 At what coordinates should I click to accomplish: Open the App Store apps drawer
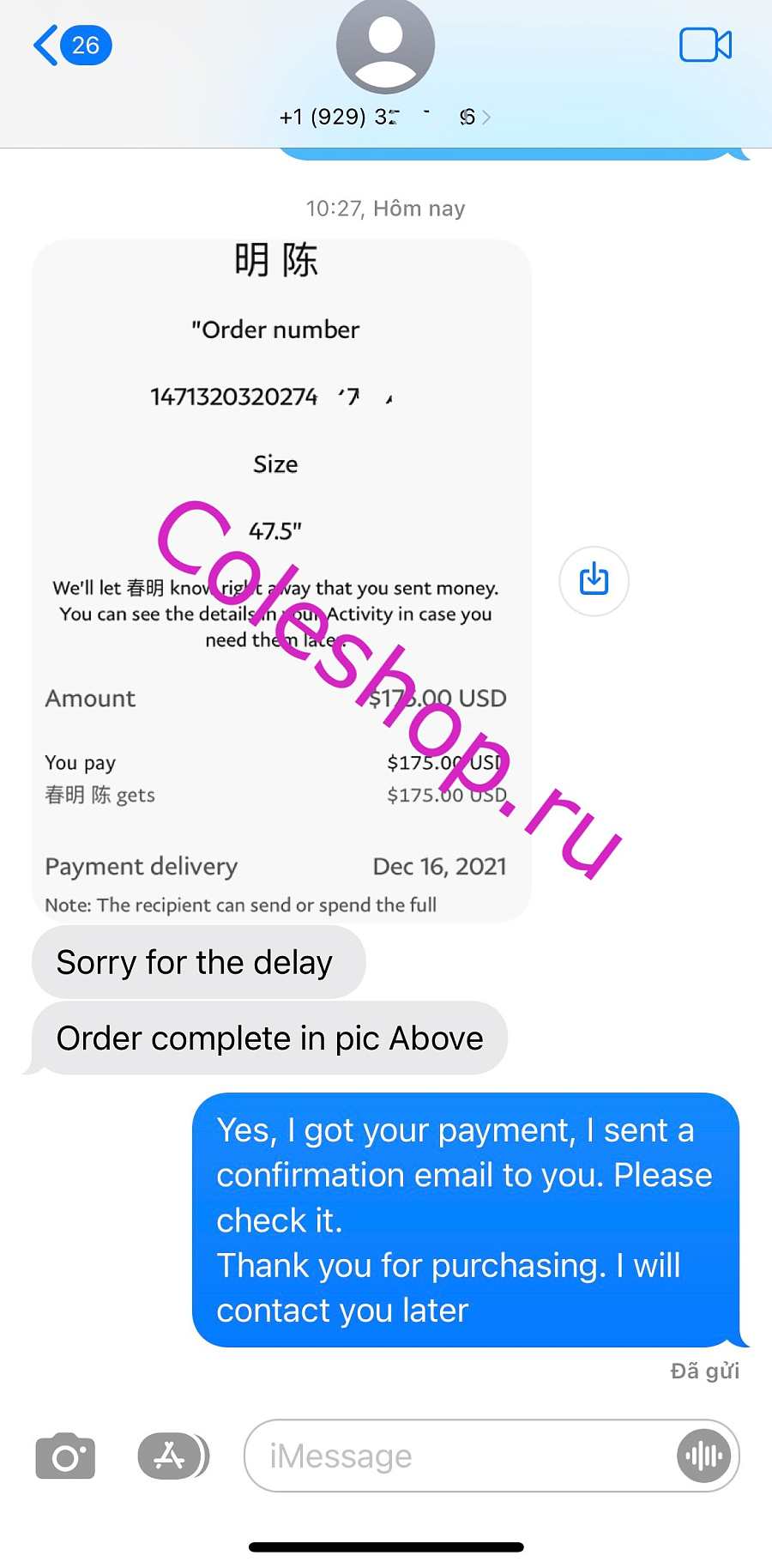(172, 1456)
